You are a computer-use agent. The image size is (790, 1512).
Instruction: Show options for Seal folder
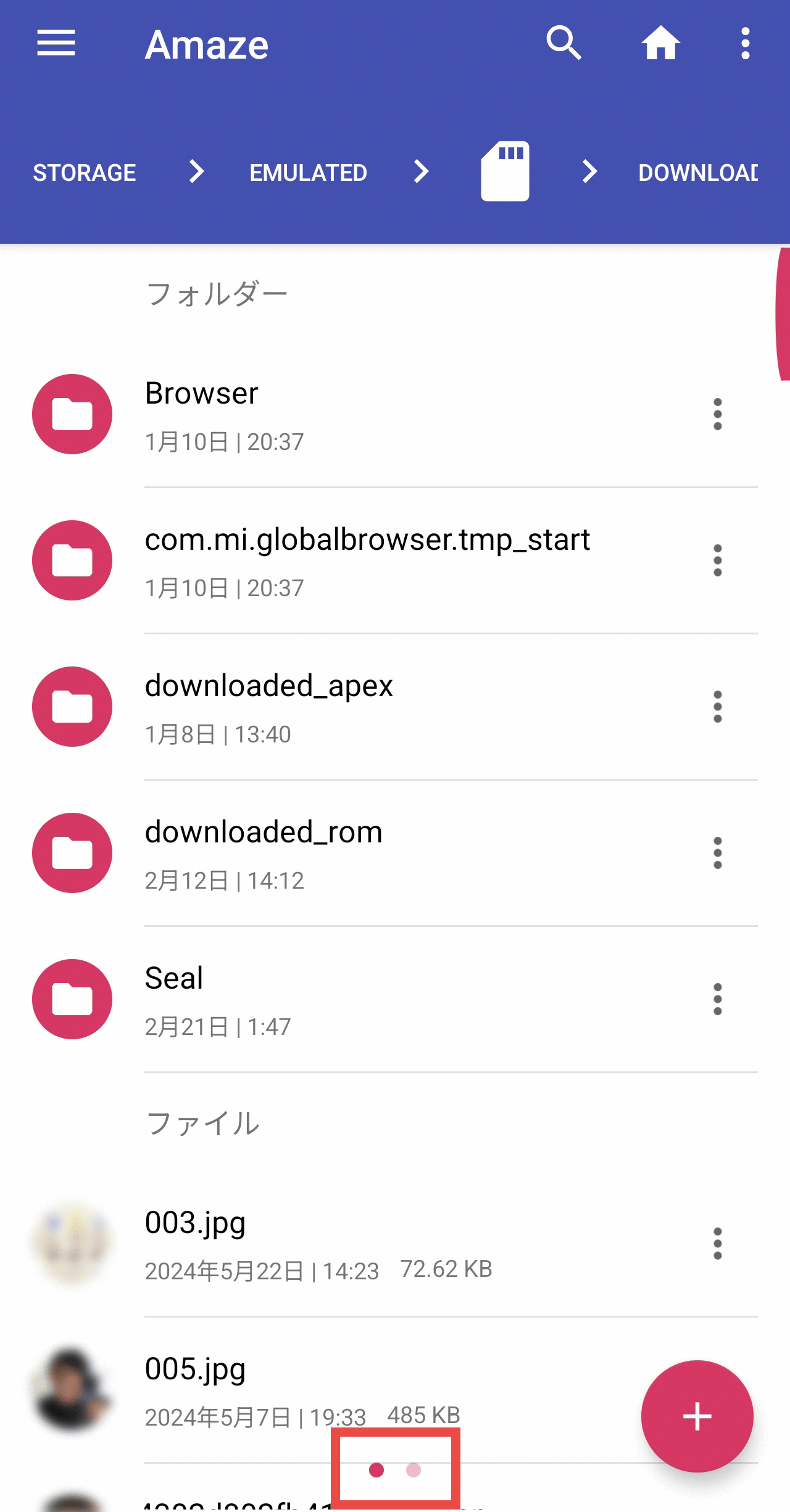pyautogui.click(x=717, y=999)
